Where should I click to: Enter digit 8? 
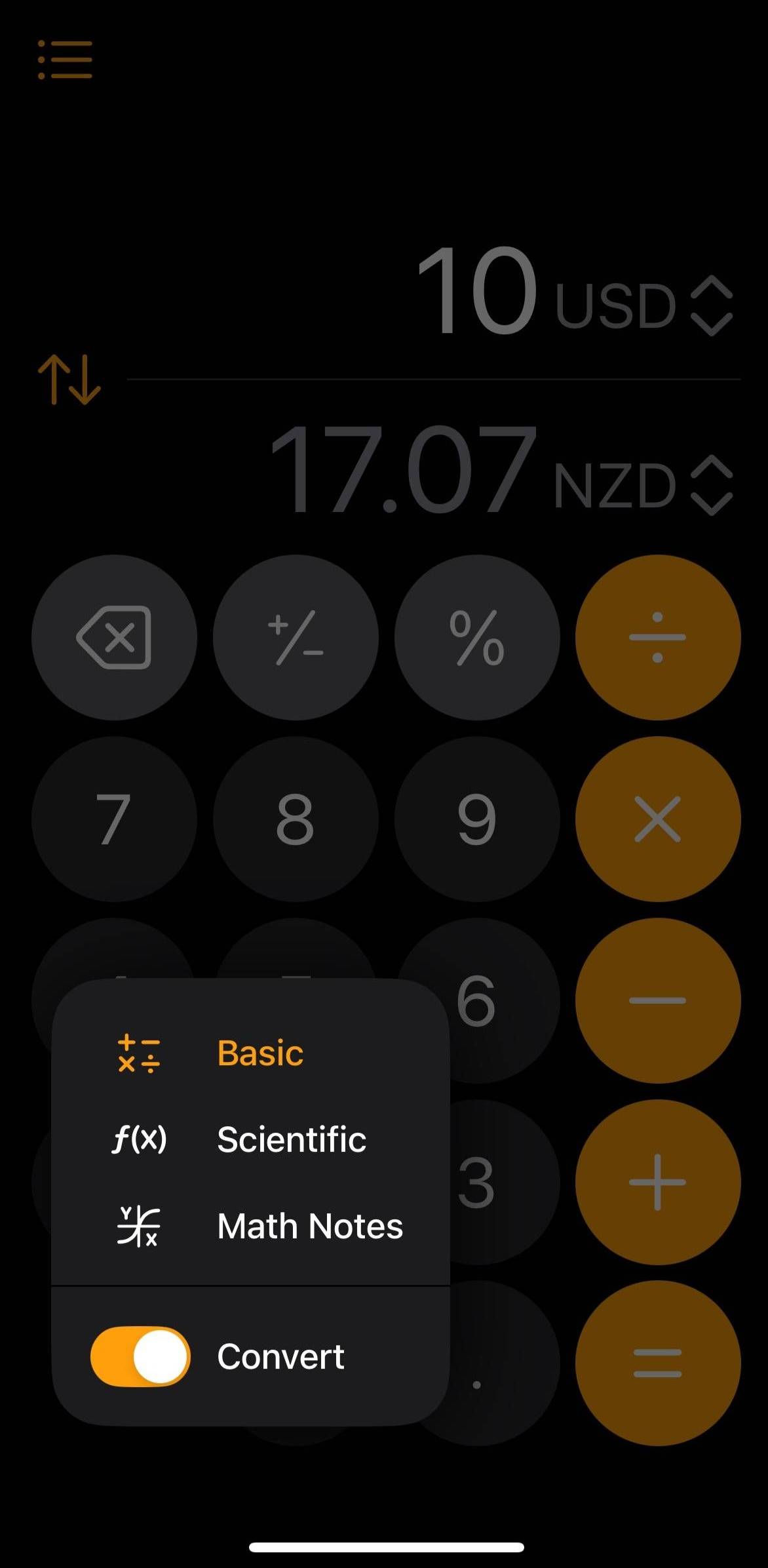pyautogui.click(x=296, y=819)
